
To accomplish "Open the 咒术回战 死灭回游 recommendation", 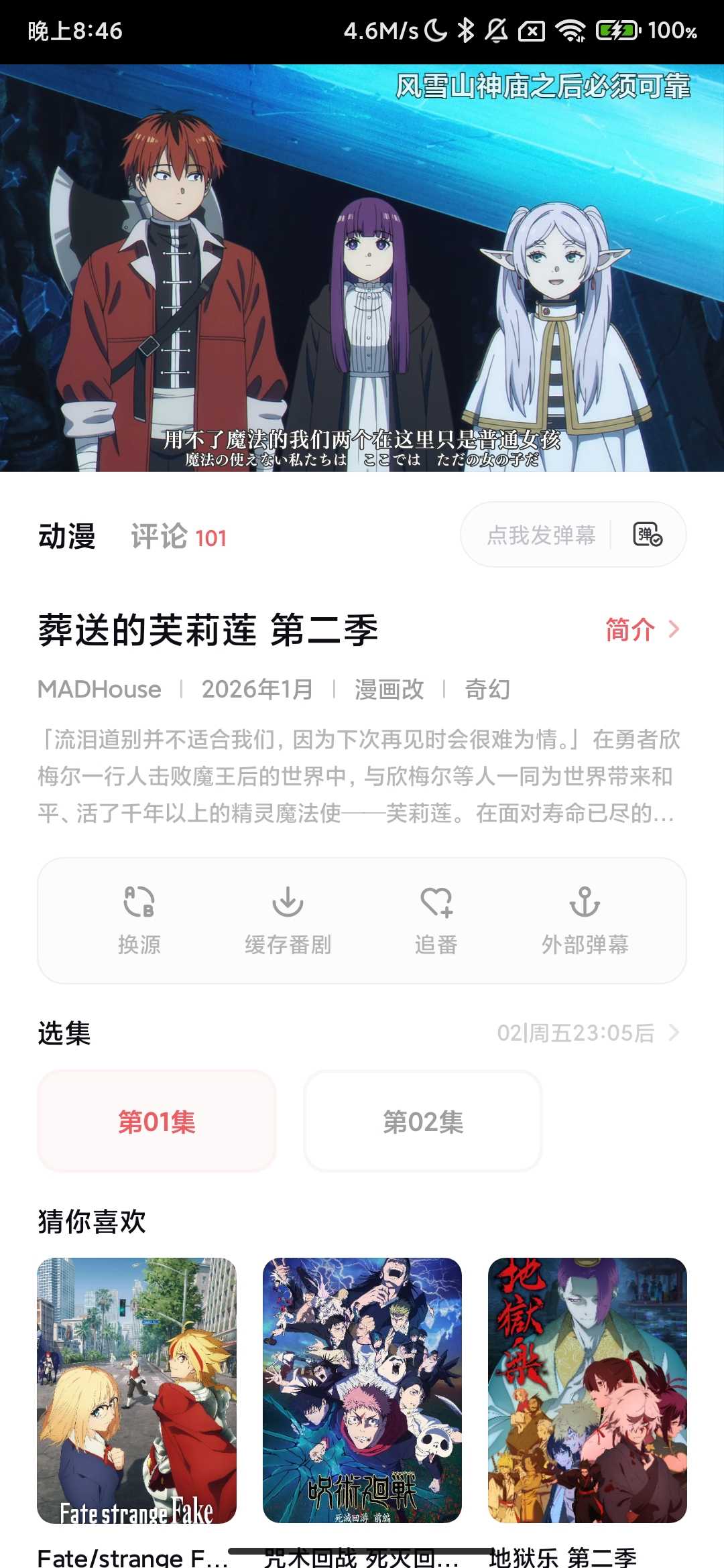I will click(x=362, y=1390).
